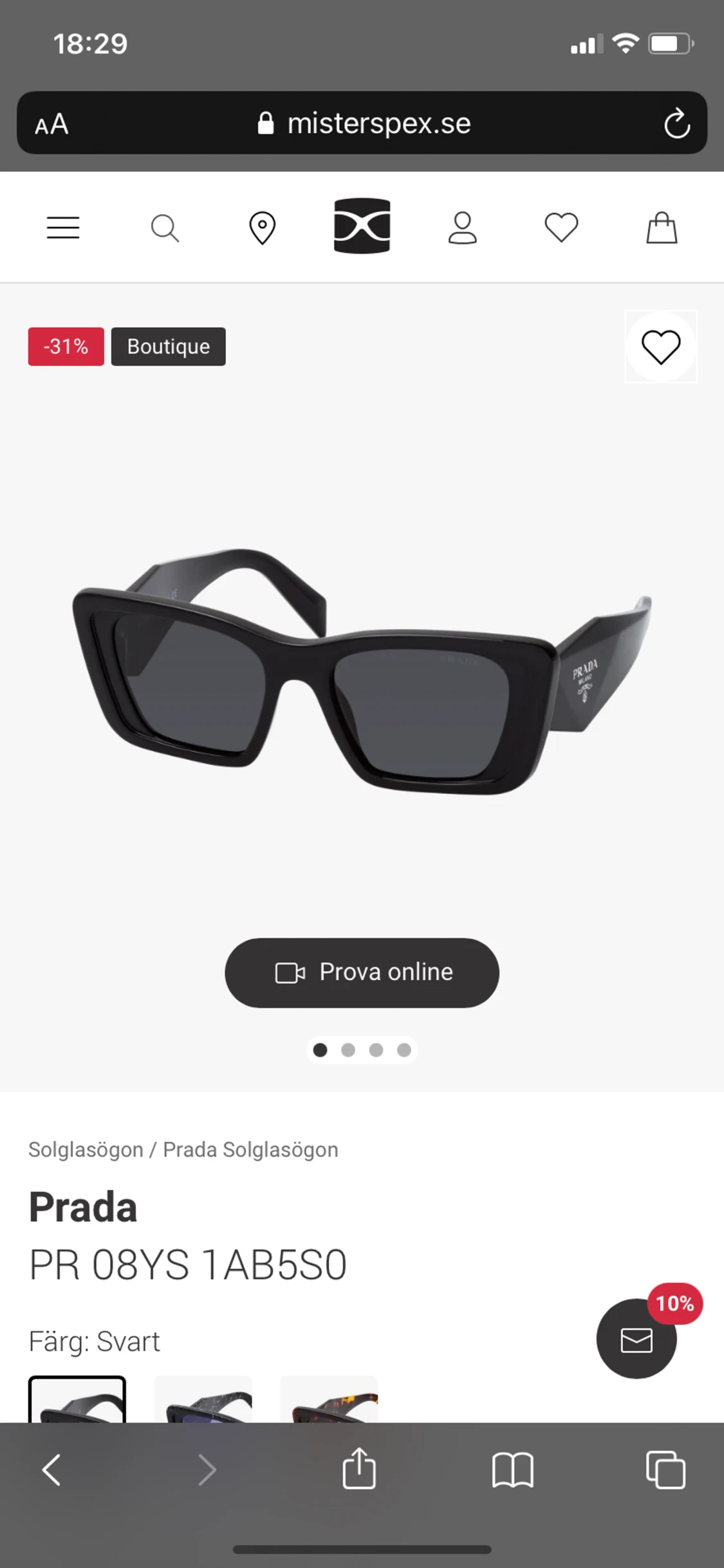Open the Prada Solglasögon breadcrumb
This screenshot has width=724, height=1568.
pyautogui.click(x=250, y=1149)
